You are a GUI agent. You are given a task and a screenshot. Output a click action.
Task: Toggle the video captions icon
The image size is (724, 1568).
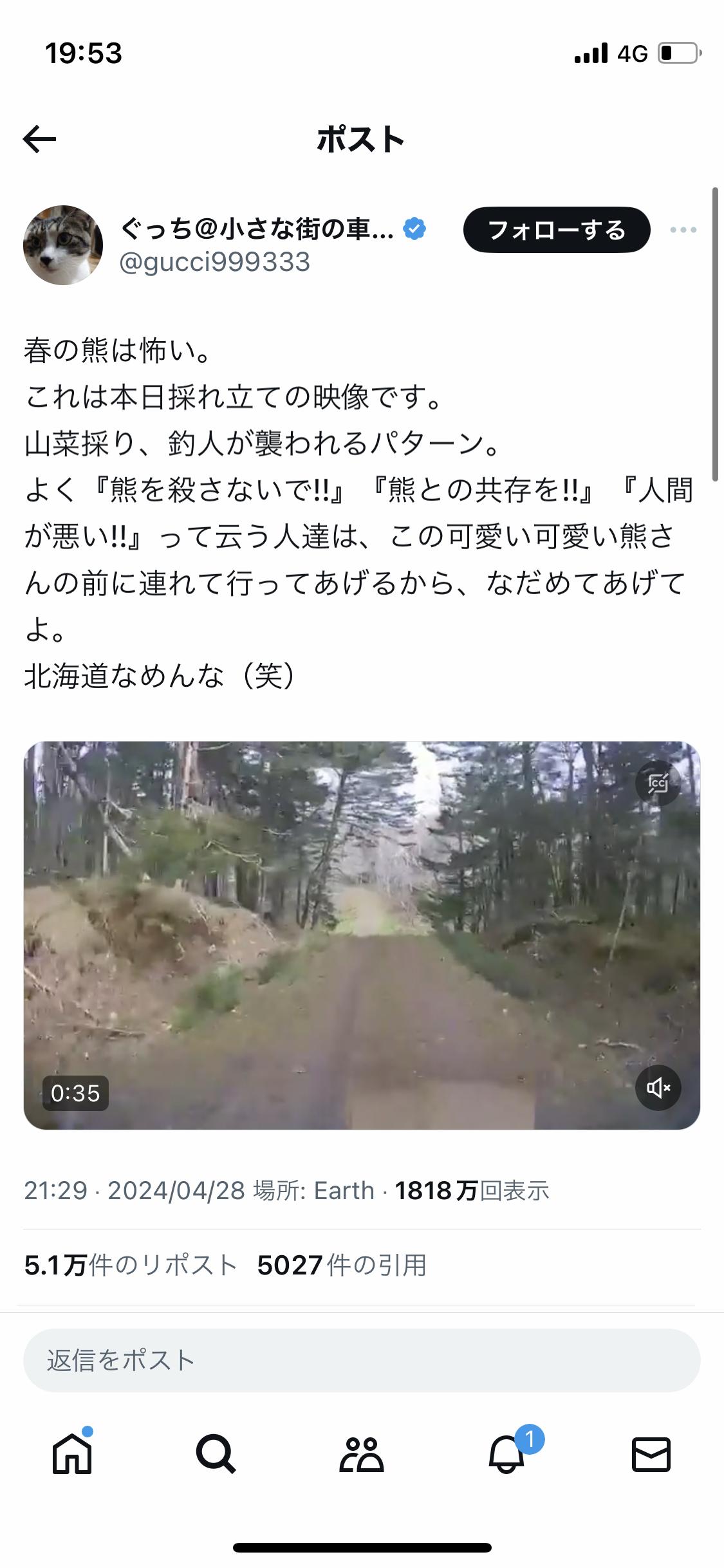click(658, 783)
